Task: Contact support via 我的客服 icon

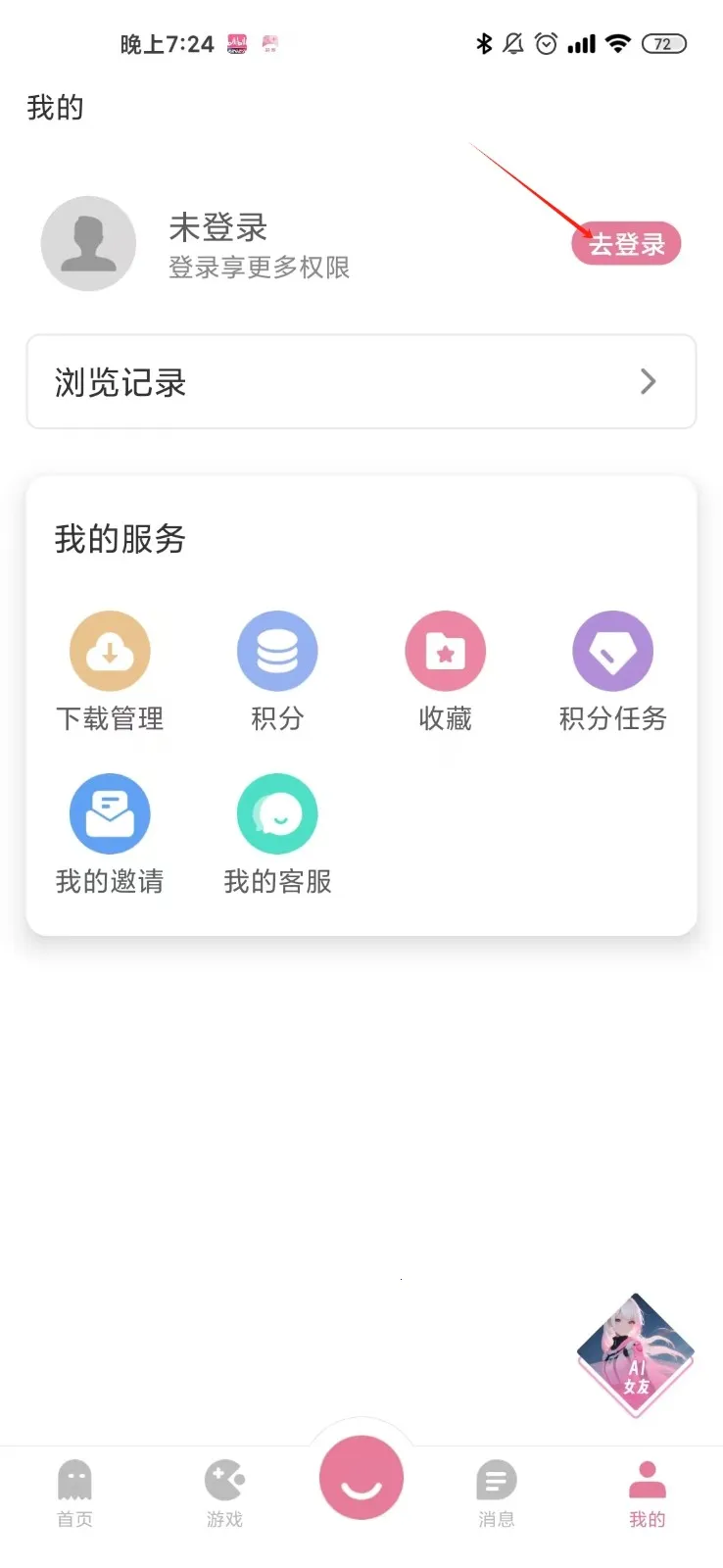Action: click(x=277, y=812)
